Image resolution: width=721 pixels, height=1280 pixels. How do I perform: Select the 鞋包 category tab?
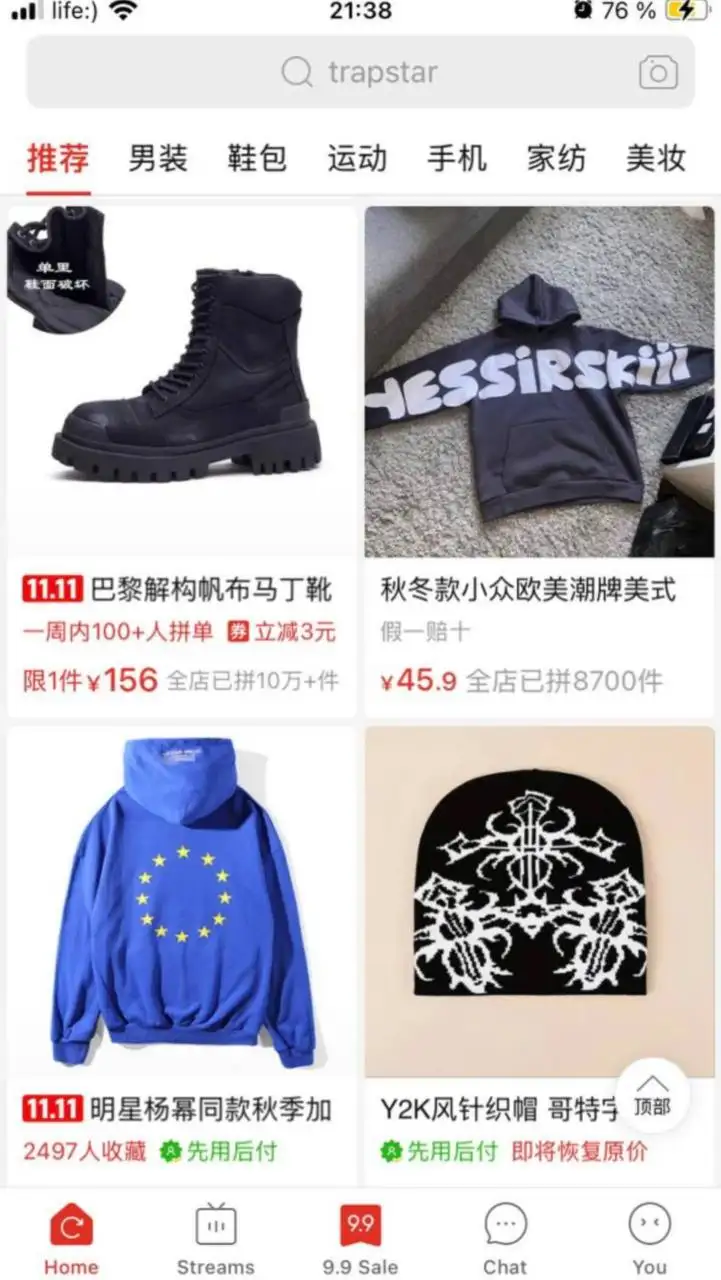click(257, 158)
